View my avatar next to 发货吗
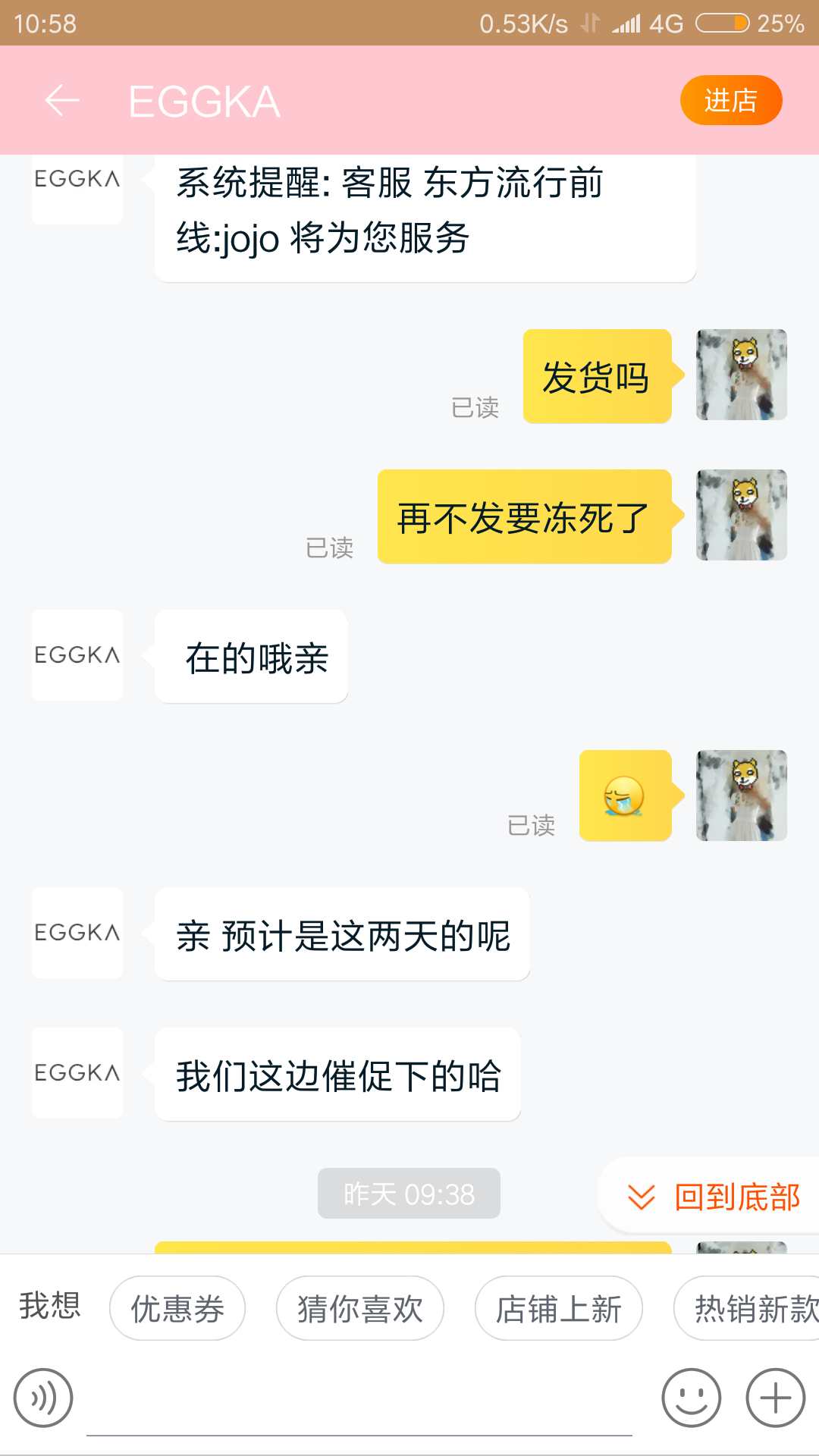The image size is (819, 1456). tap(742, 375)
